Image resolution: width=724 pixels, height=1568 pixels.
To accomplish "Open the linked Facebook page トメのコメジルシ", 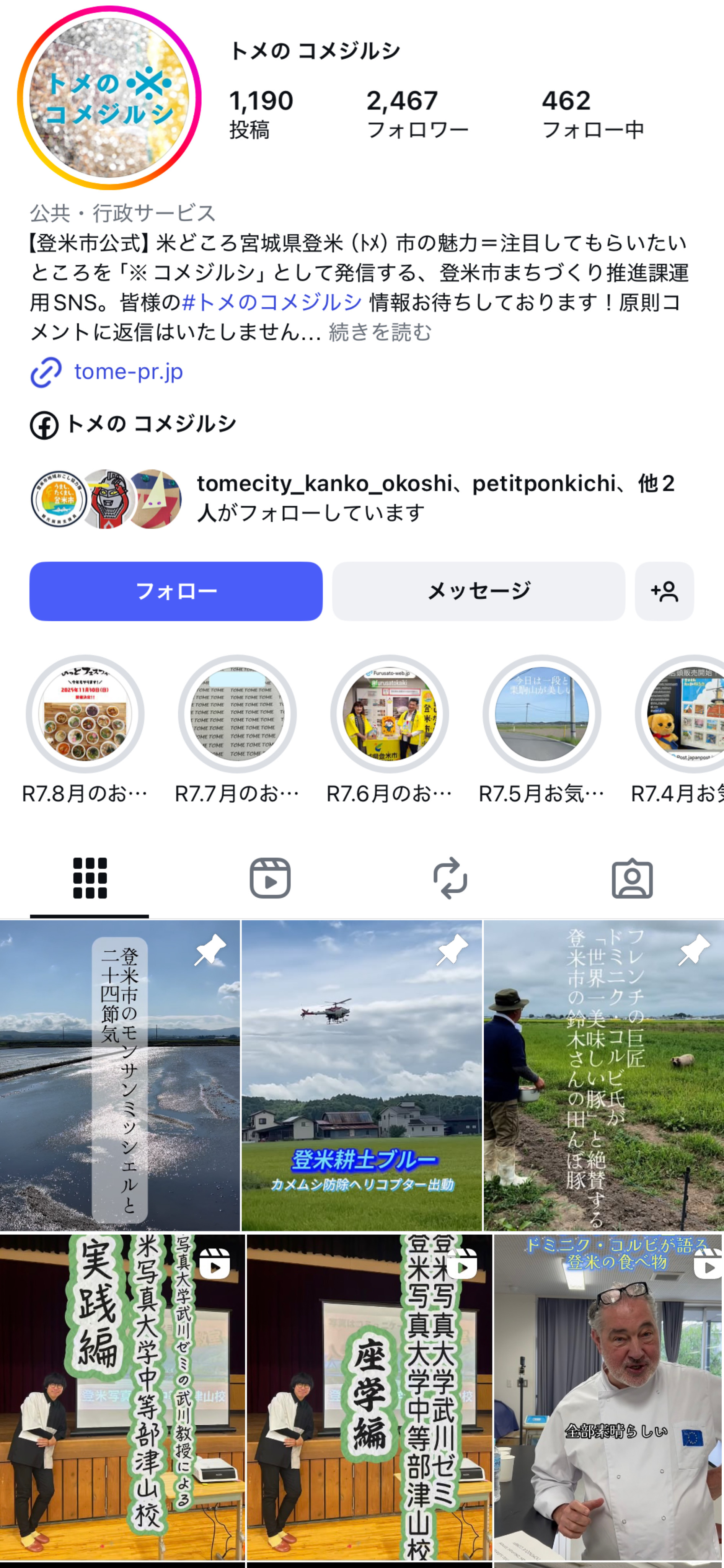I will [150, 424].
